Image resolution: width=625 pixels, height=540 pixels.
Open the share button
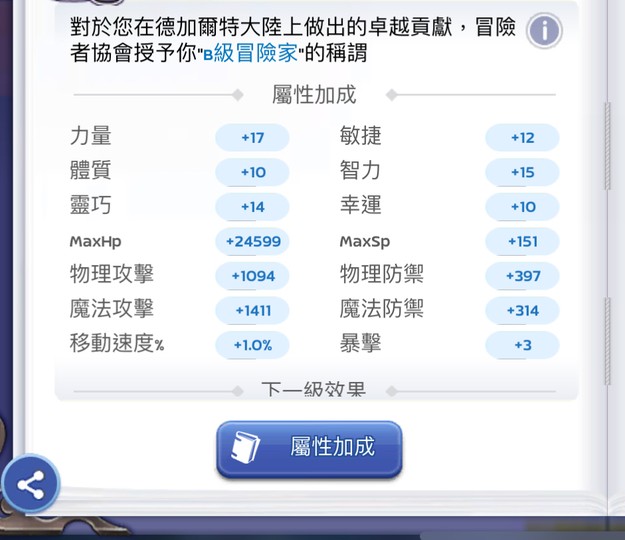point(31,486)
